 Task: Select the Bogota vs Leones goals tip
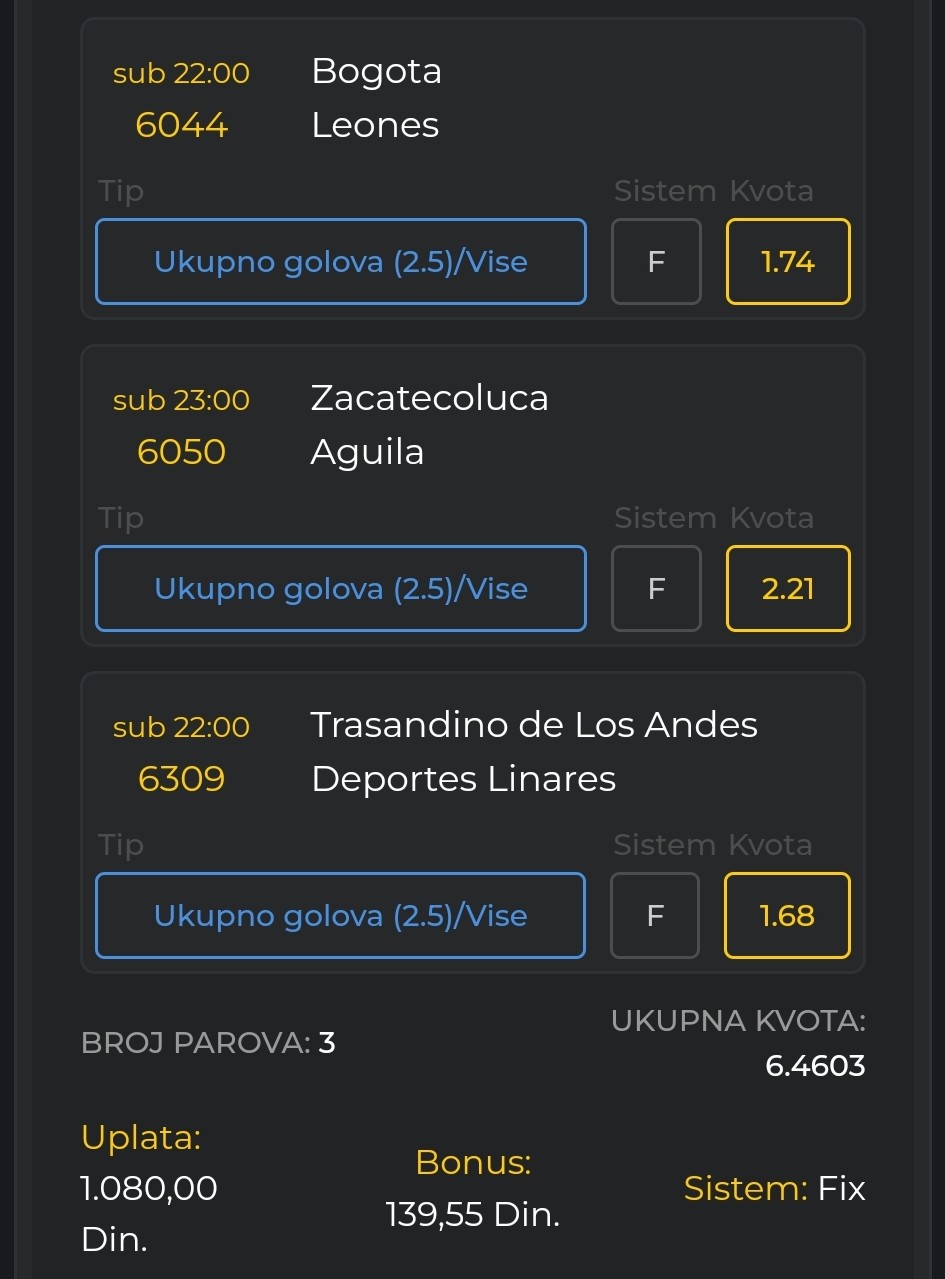pyautogui.click(x=340, y=262)
